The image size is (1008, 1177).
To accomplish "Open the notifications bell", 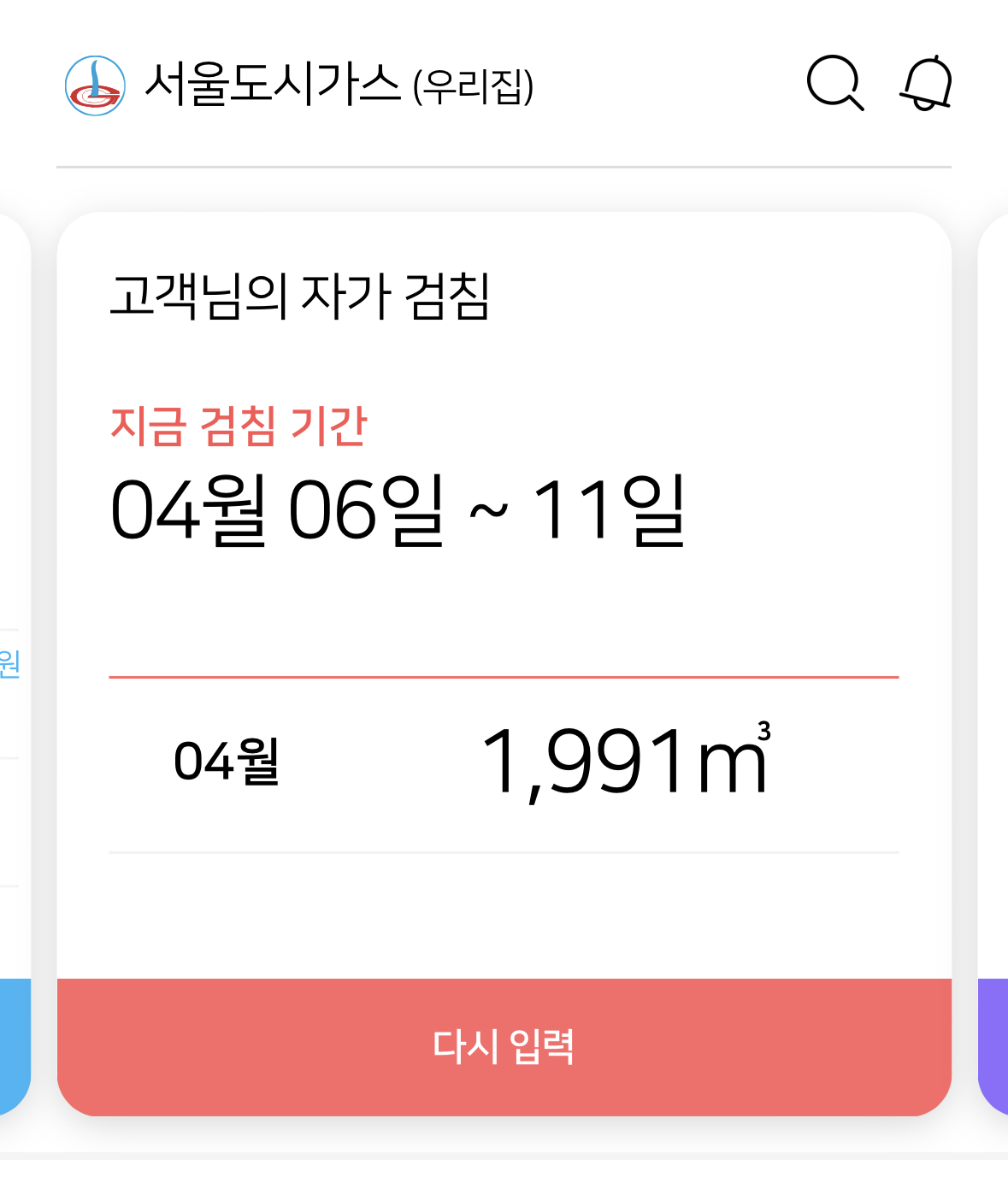I will [x=926, y=83].
